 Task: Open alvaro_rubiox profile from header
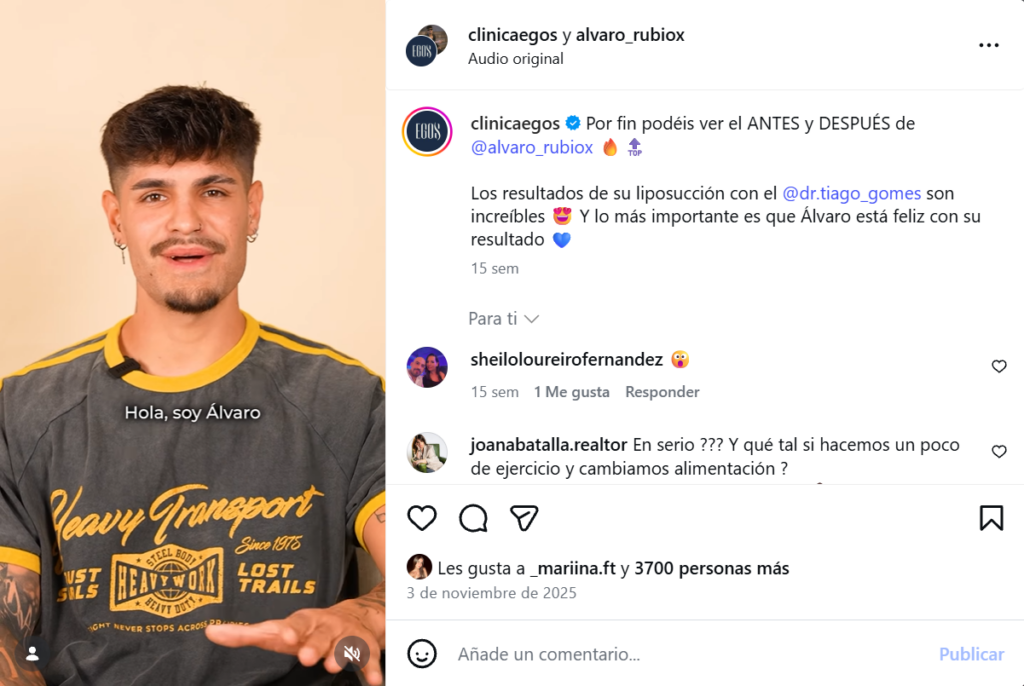click(x=630, y=35)
